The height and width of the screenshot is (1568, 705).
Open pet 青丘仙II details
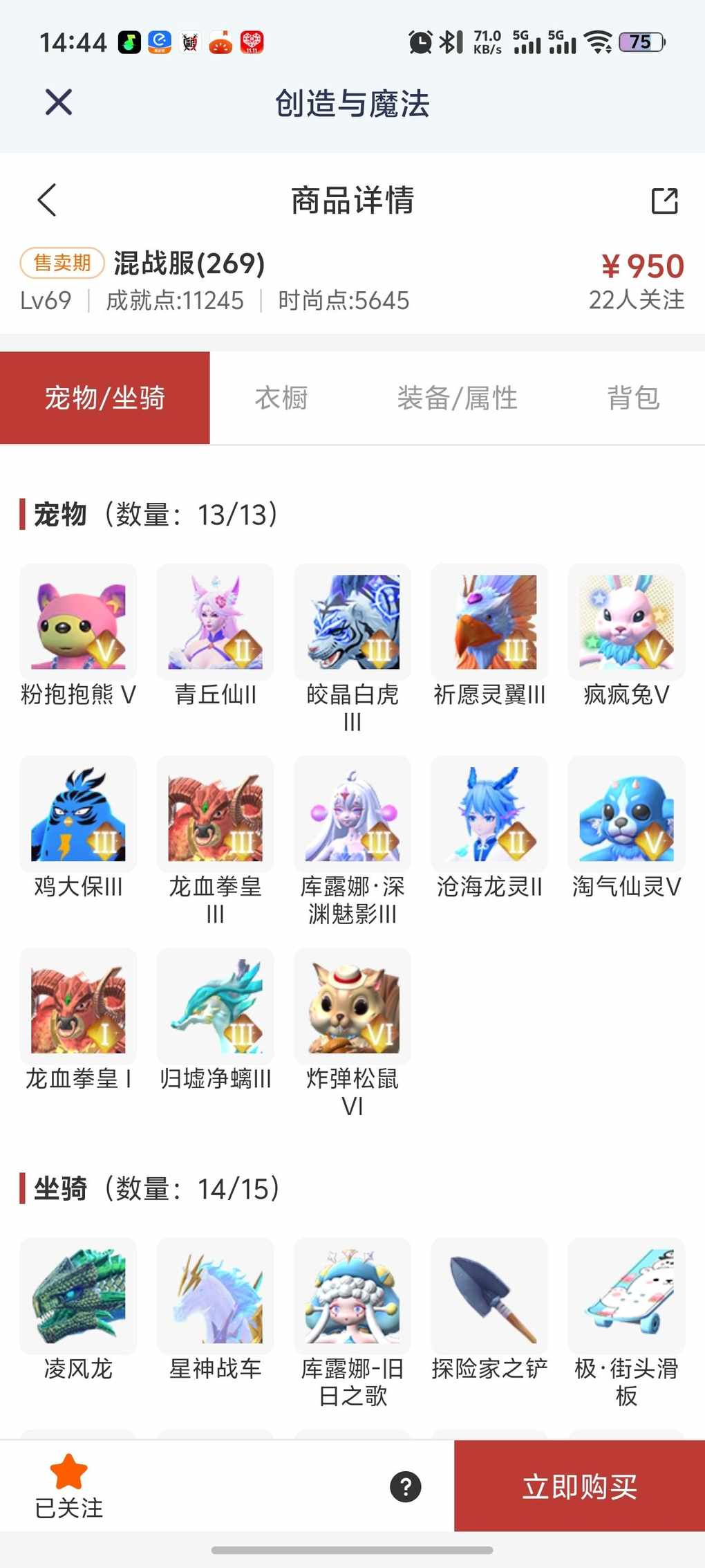215,622
